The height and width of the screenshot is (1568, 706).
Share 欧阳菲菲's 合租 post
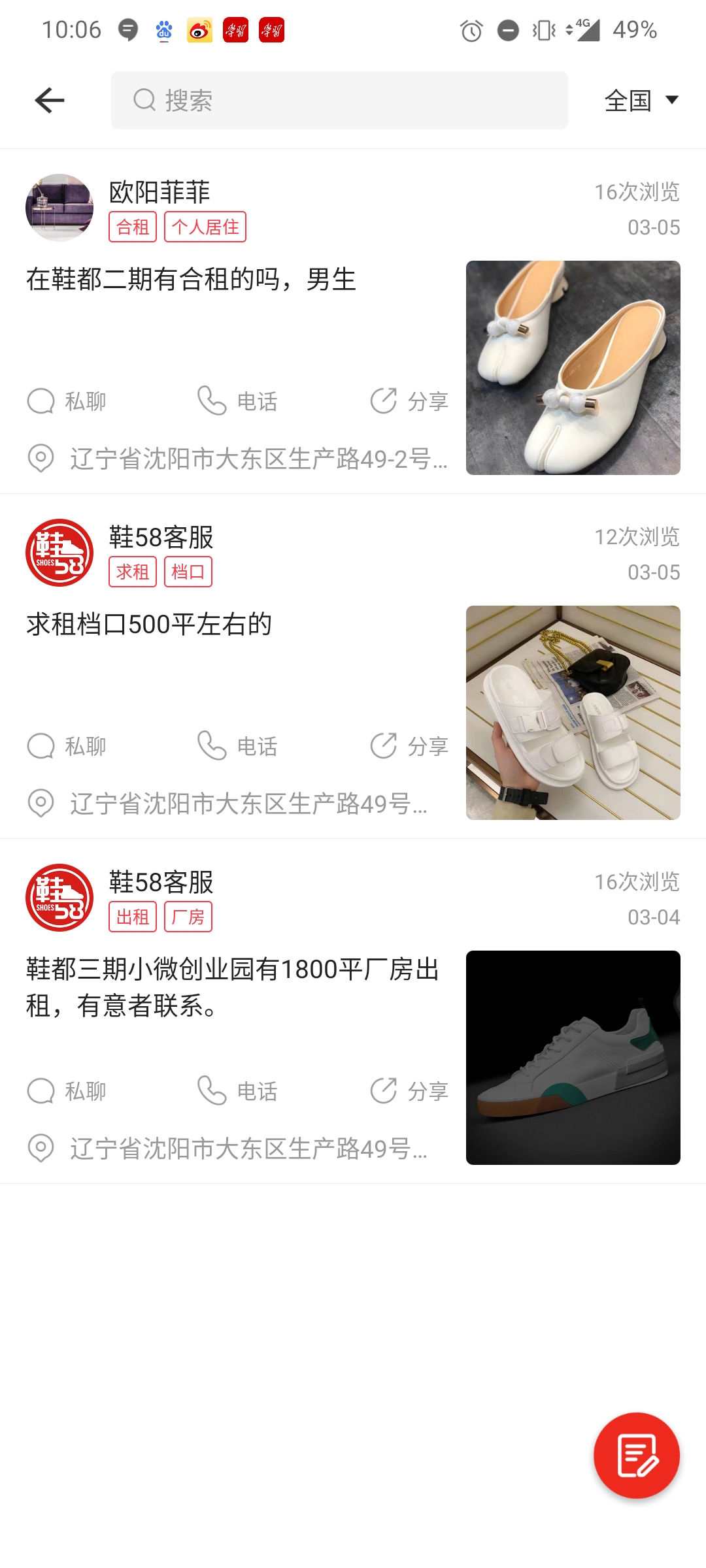point(409,401)
